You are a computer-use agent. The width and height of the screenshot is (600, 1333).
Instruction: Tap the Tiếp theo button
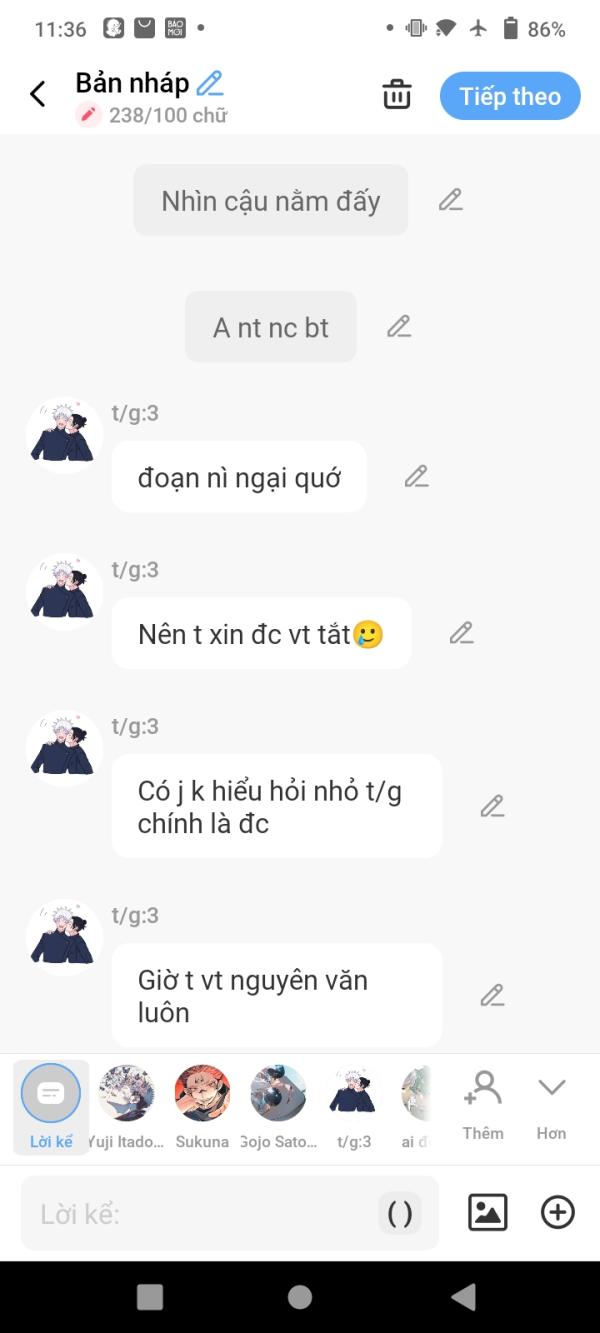pos(510,96)
